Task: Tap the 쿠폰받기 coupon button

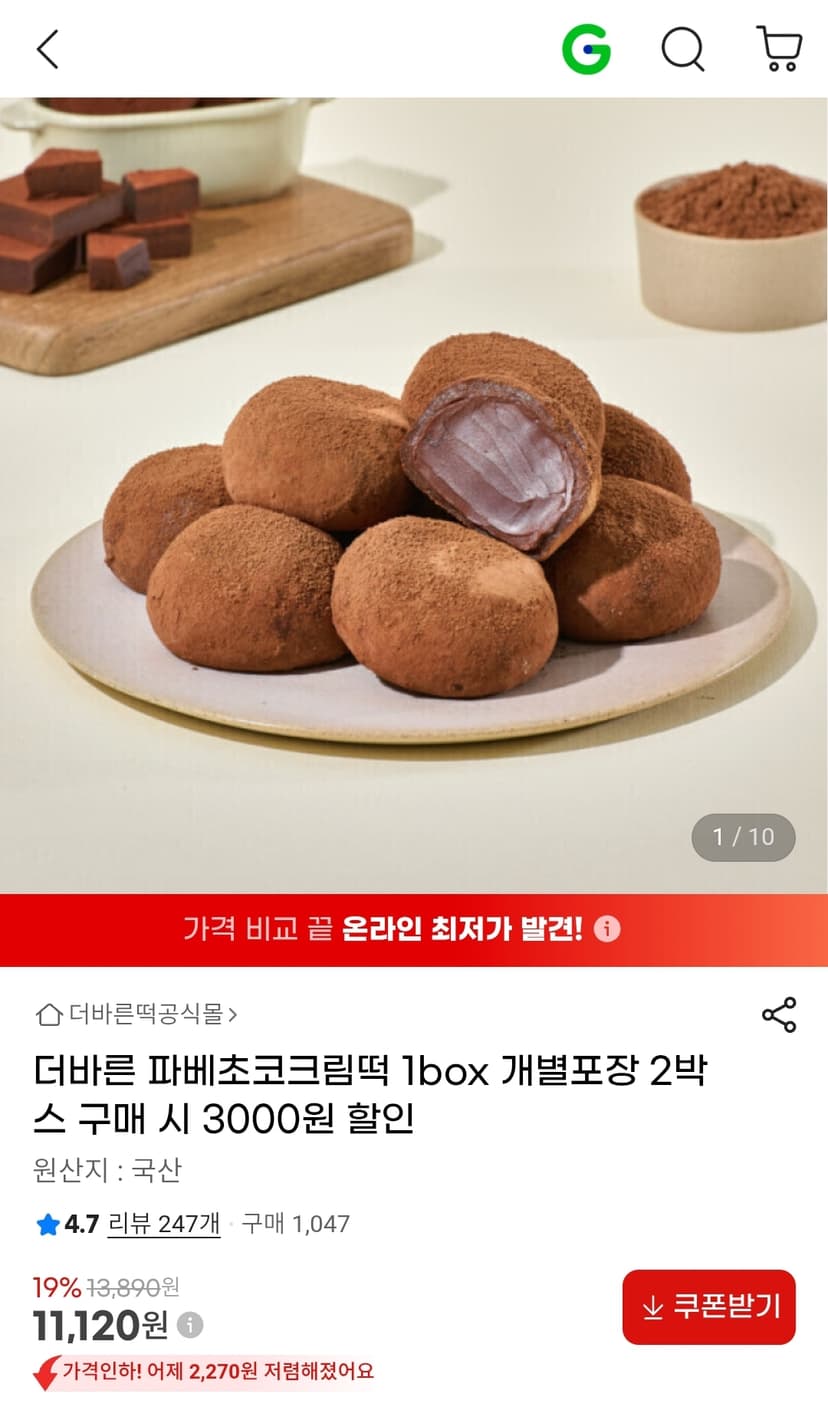Action: click(709, 1307)
